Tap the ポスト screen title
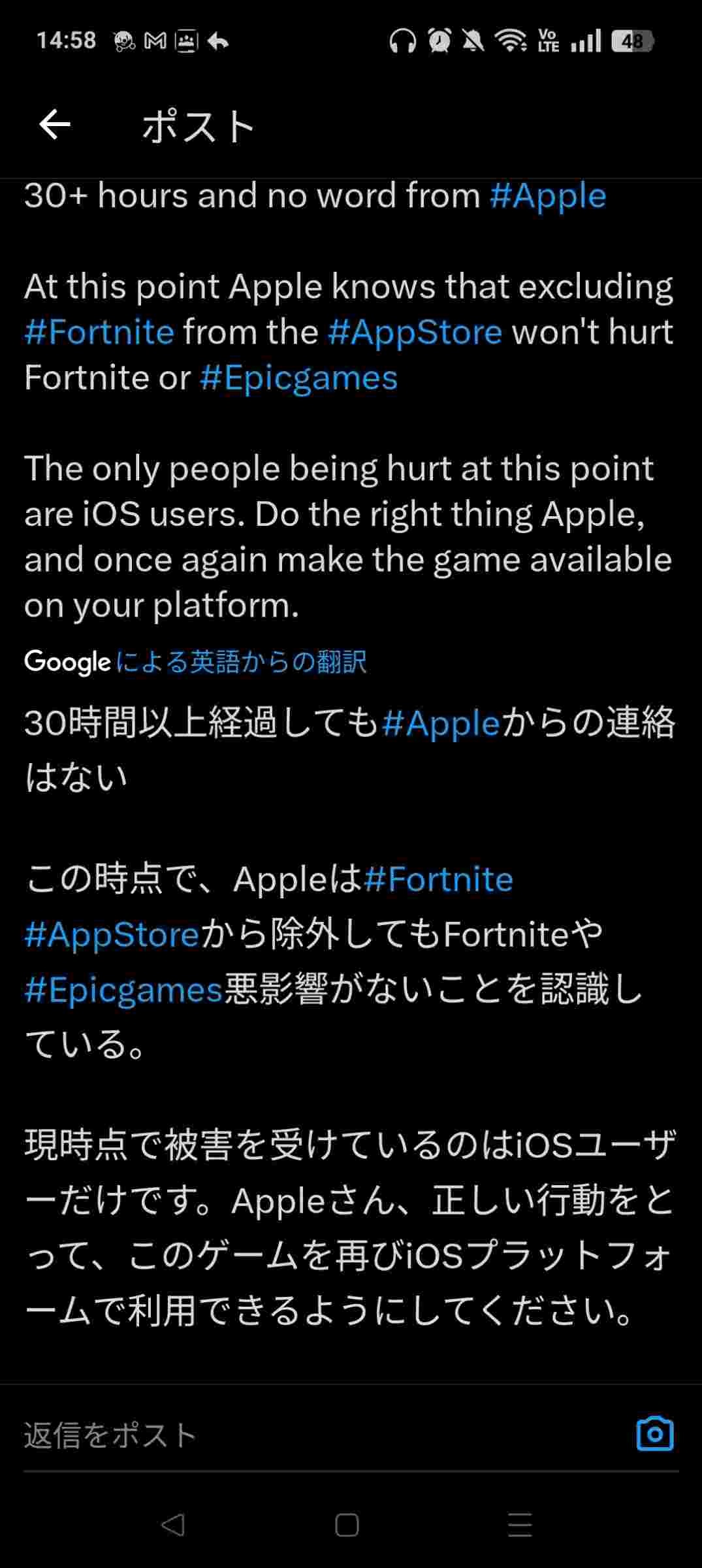This screenshot has width=702, height=1568. [197, 126]
